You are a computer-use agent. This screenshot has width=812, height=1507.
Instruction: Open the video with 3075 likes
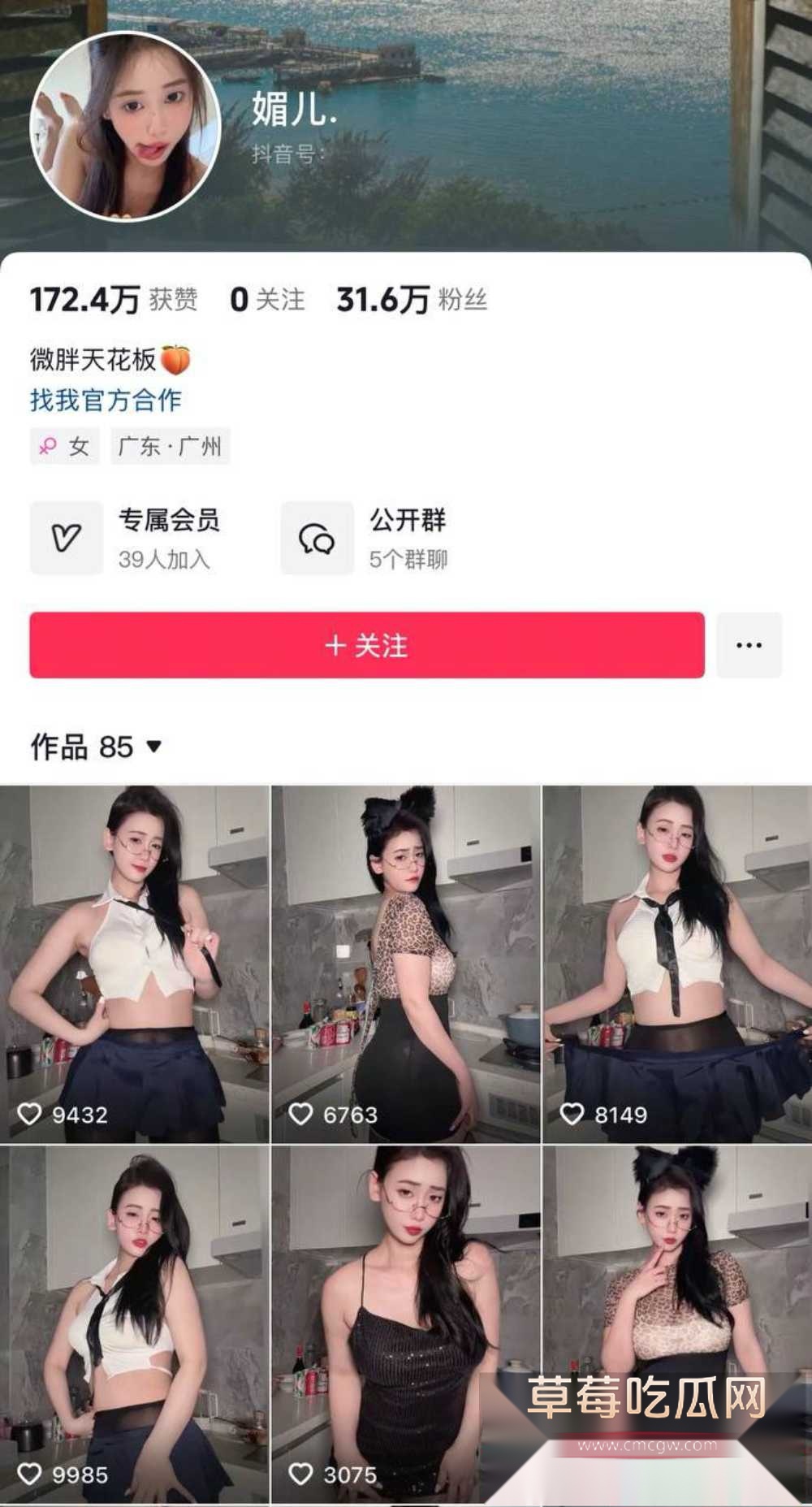406,1324
